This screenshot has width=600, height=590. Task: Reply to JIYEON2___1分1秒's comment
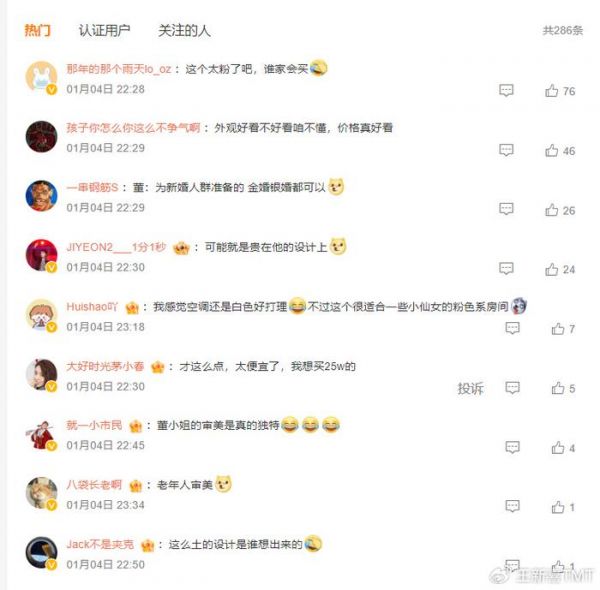point(507,269)
